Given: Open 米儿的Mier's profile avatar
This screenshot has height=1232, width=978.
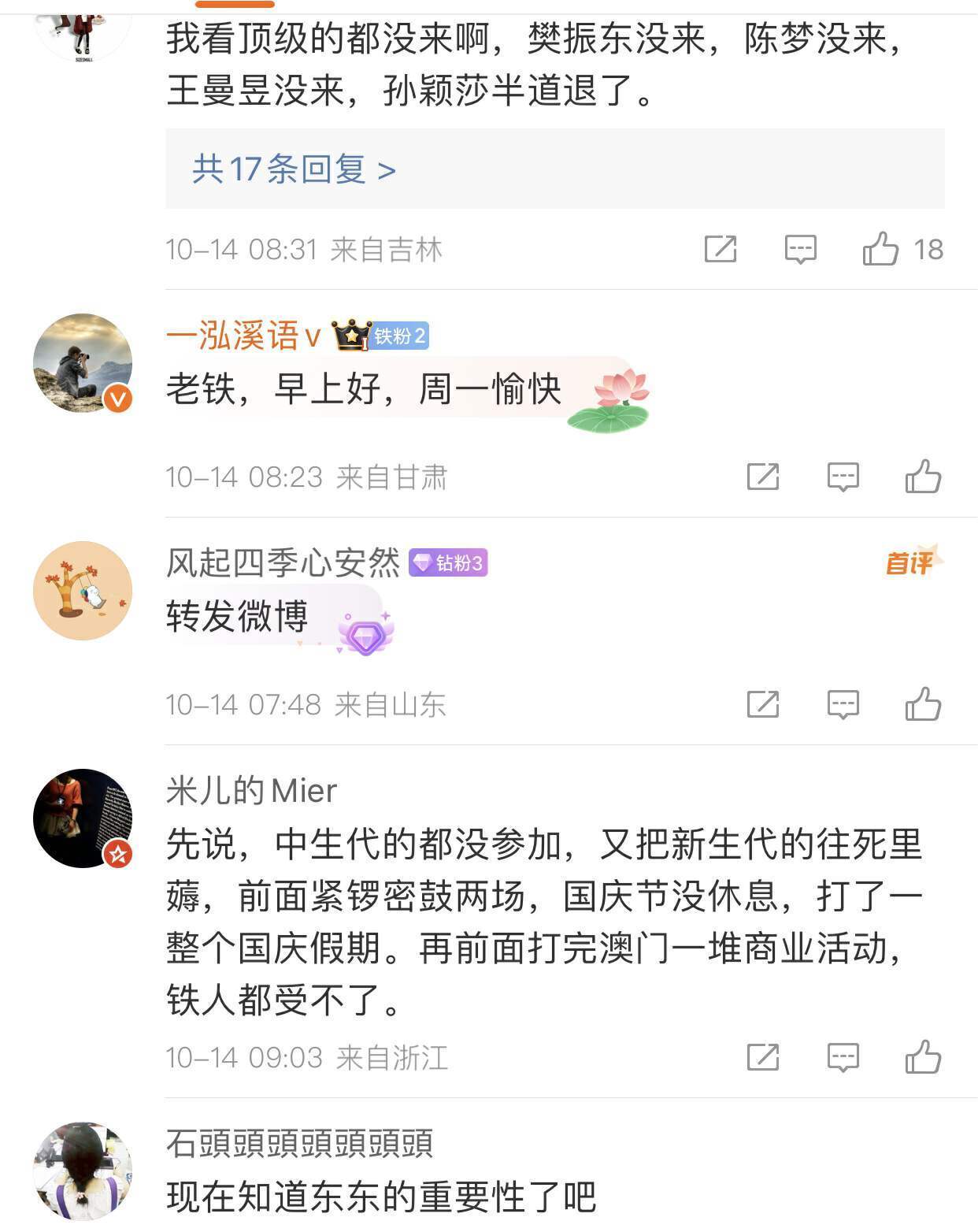Looking at the screenshot, I should [x=83, y=818].
